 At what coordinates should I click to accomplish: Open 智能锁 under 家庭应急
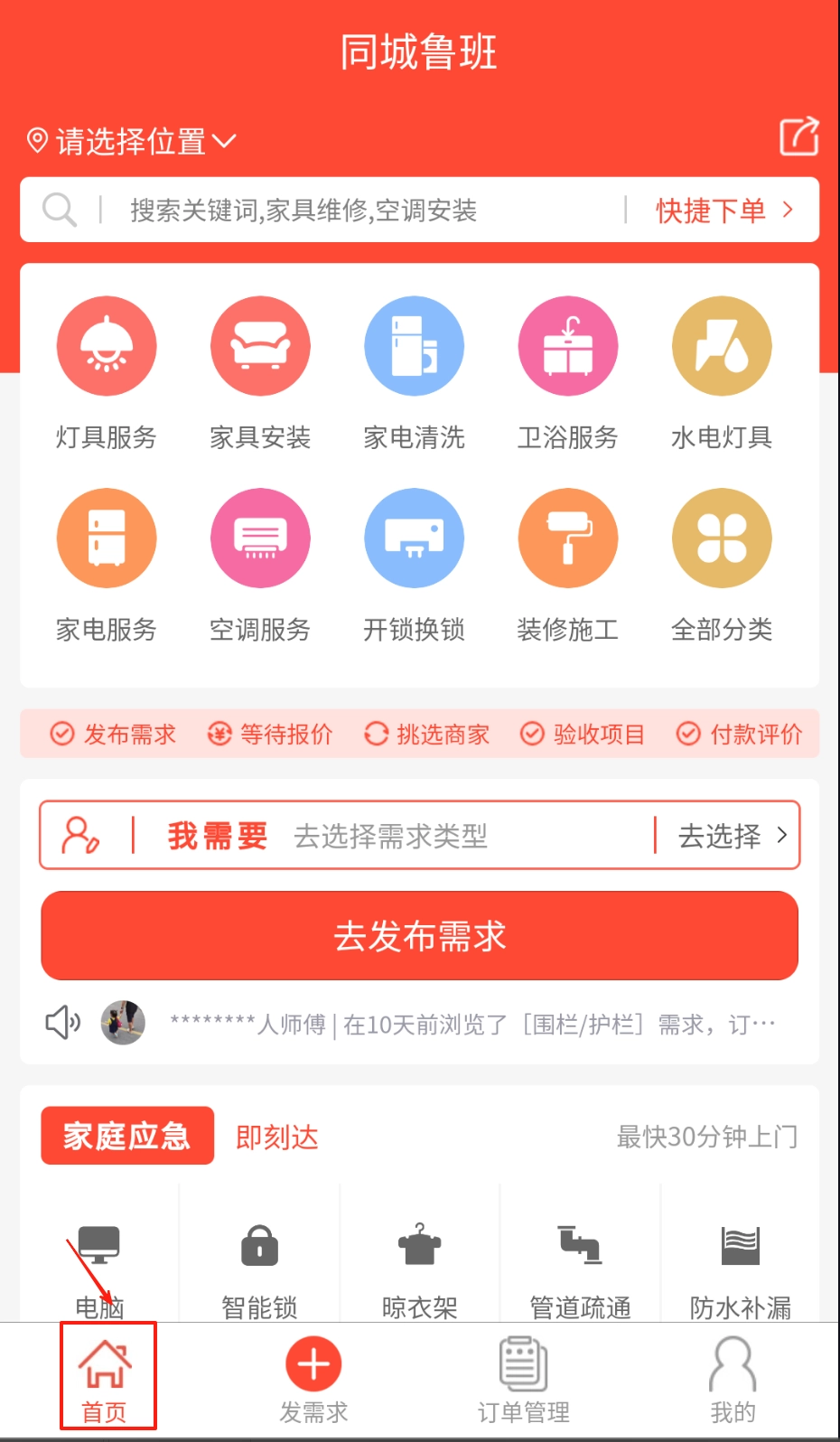click(x=259, y=1265)
